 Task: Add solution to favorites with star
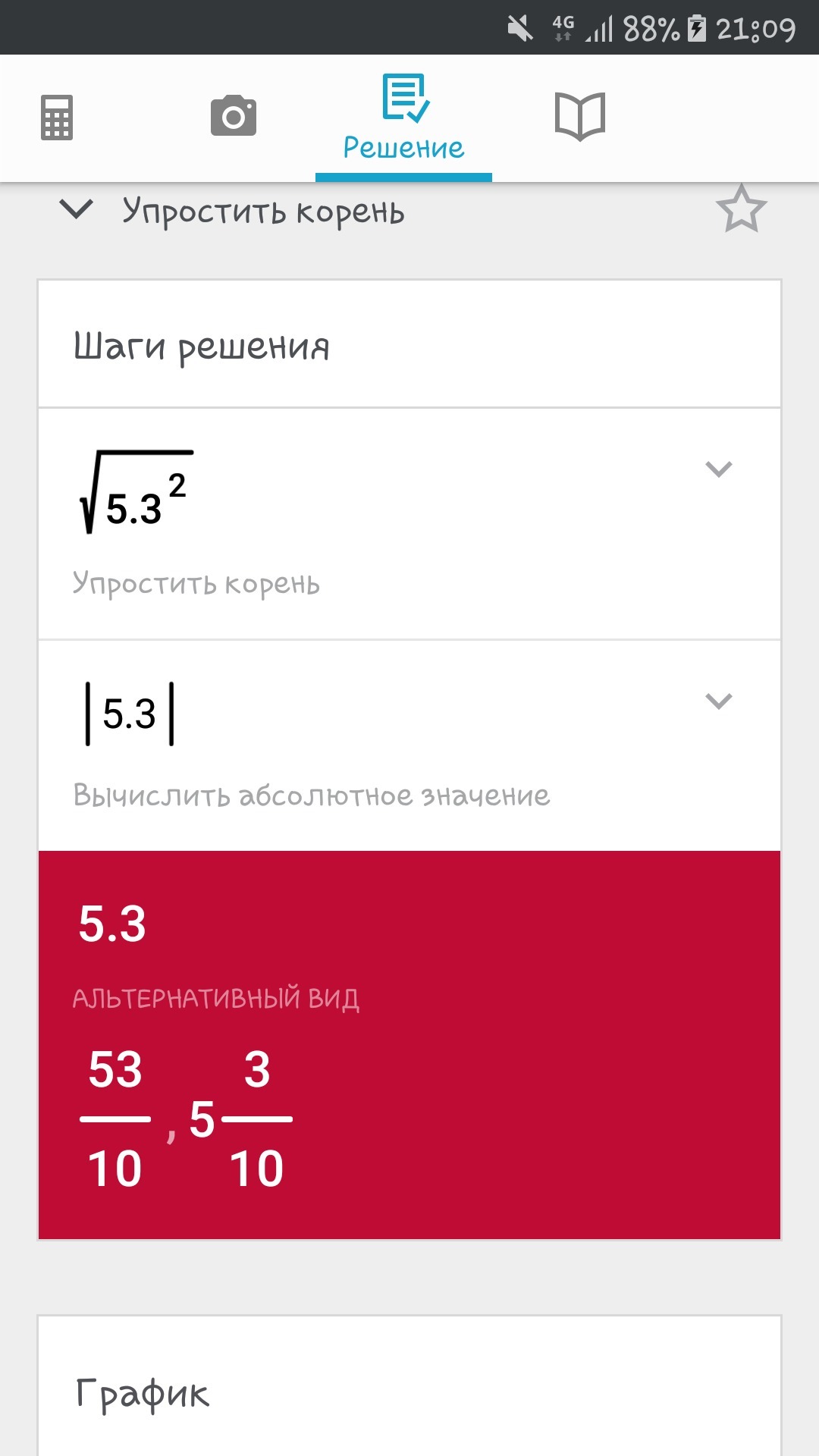pos(741,209)
